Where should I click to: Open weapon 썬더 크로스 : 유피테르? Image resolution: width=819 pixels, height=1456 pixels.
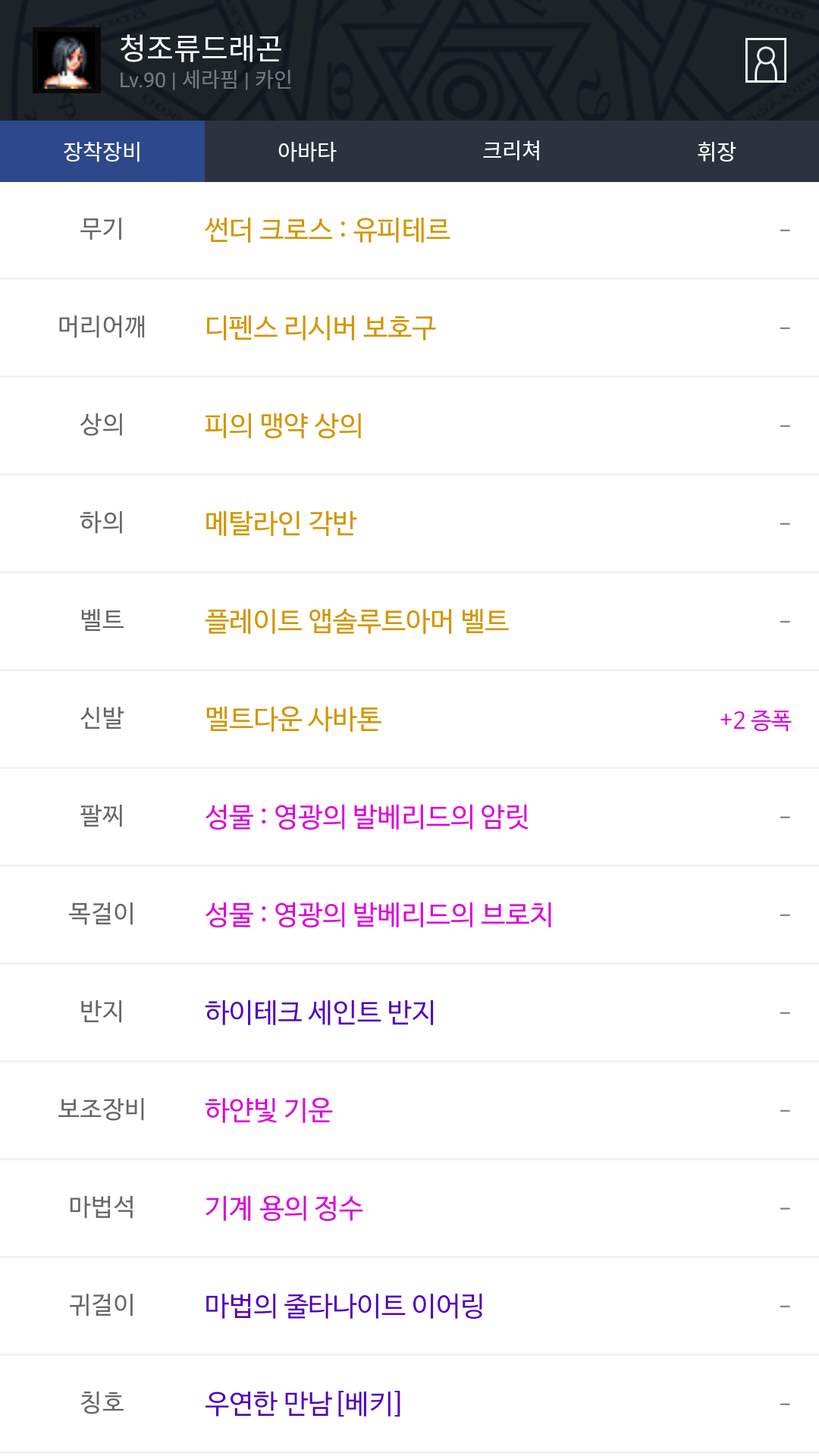click(x=328, y=230)
